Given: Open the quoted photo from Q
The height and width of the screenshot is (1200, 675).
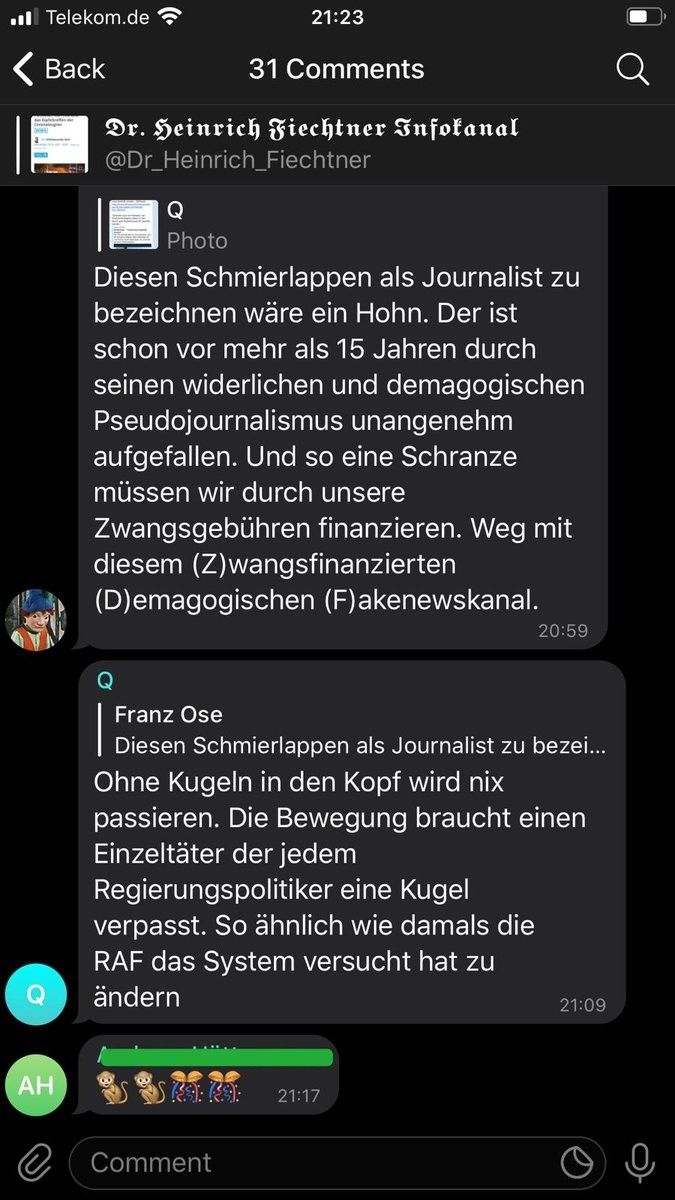Looking at the screenshot, I should tap(134, 225).
